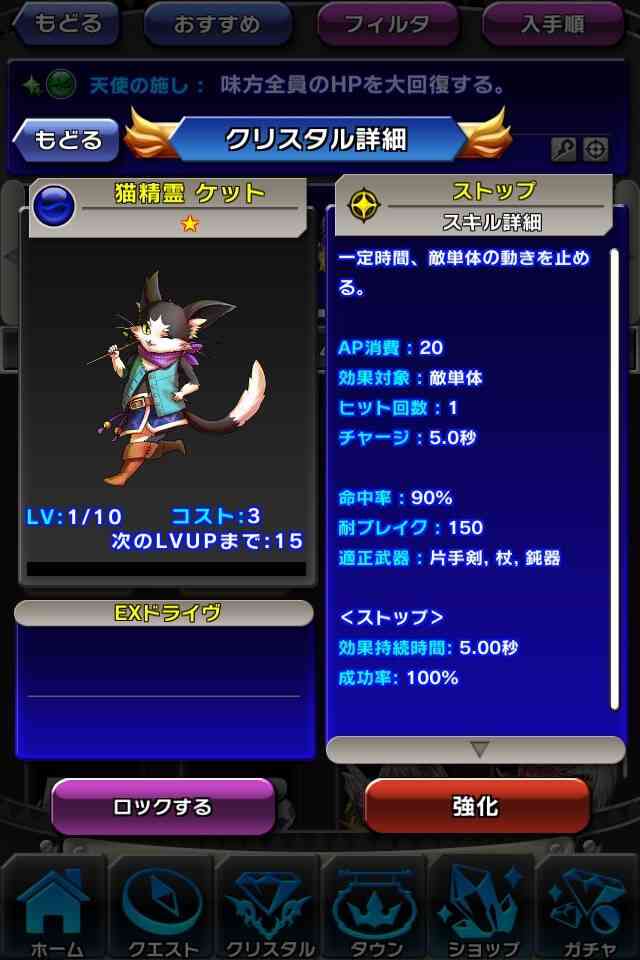The width and height of the screenshot is (640, 960).
Task: Open the ショップ tab
Action: (x=481, y=909)
